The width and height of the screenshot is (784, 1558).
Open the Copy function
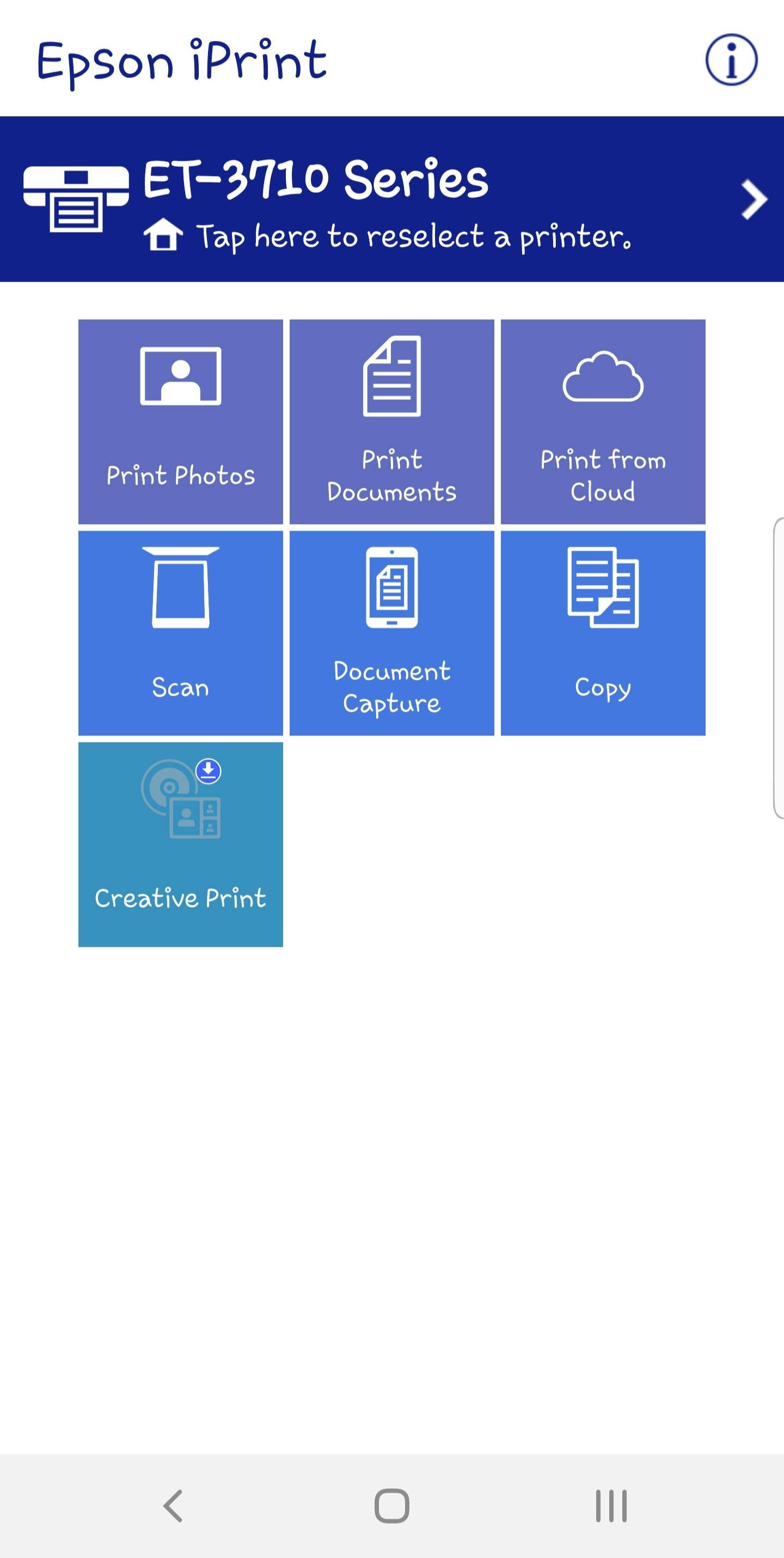coord(603,632)
